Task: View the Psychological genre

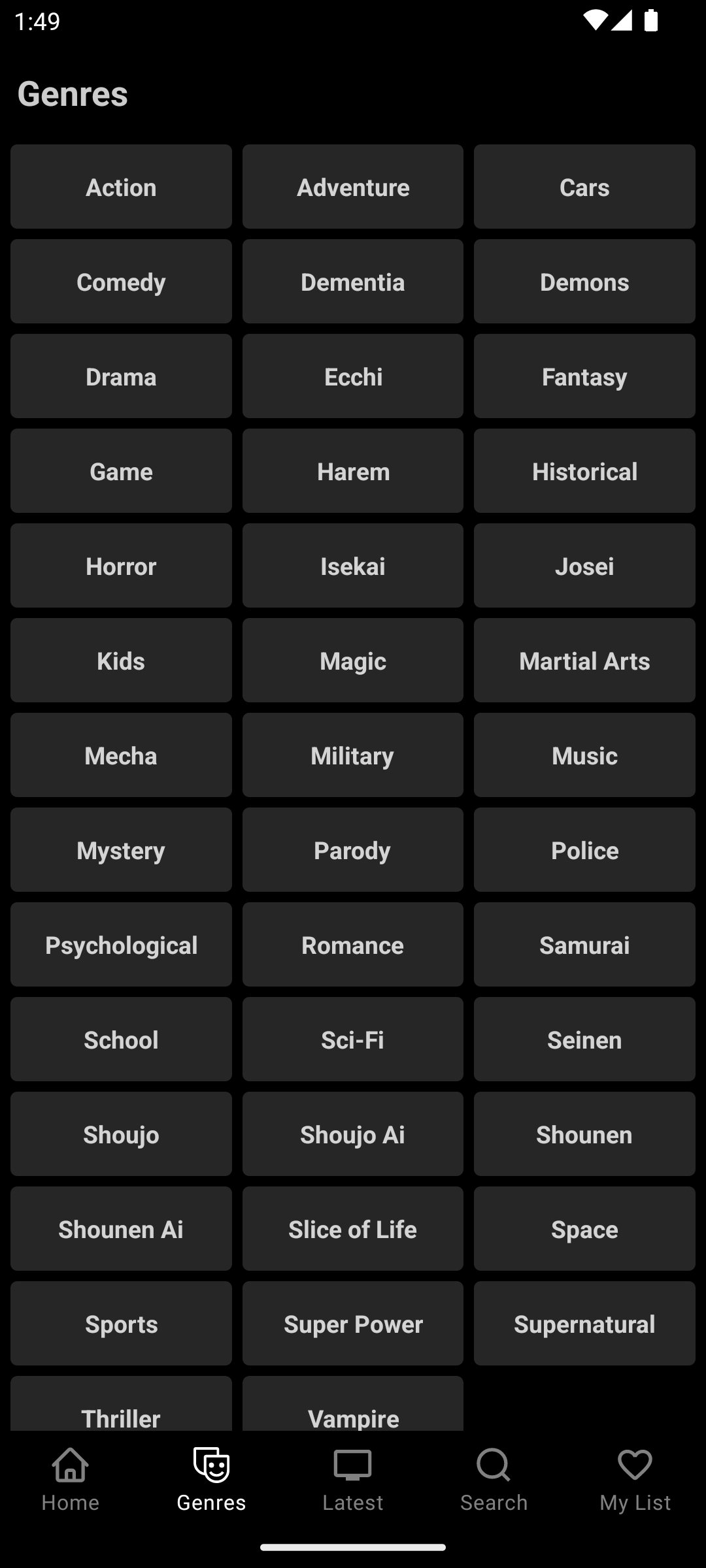Action: click(x=120, y=945)
